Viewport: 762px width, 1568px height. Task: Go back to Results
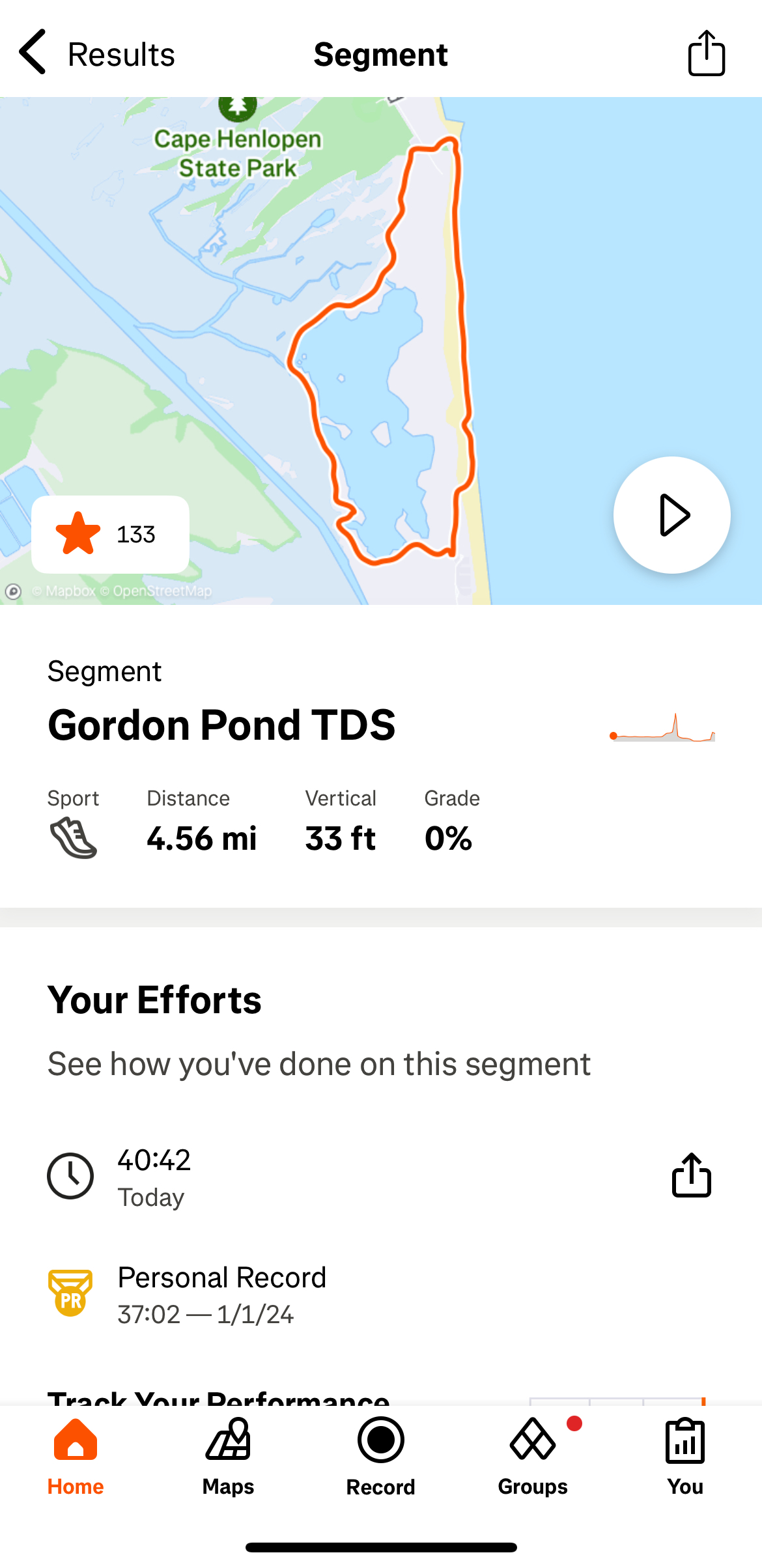(x=96, y=53)
